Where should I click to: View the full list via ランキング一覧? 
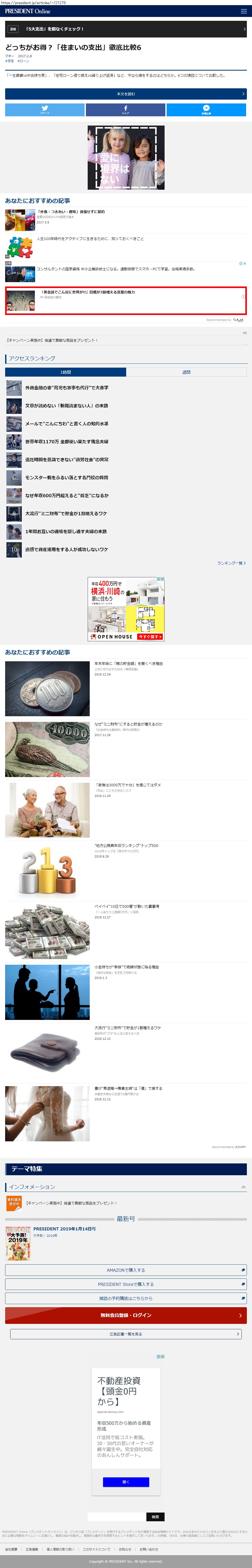(231, 563)
